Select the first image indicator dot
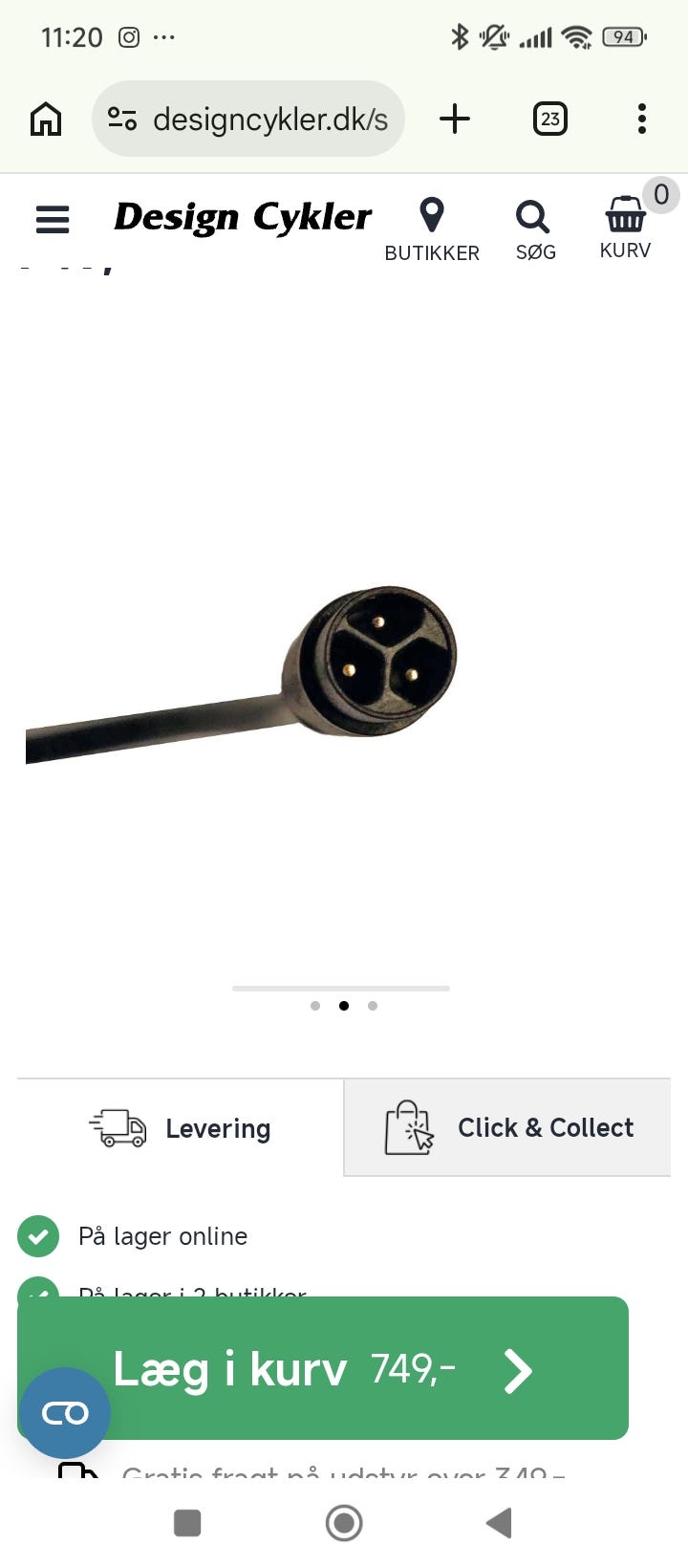Image resolution: width=688 pixels, height=1568 pixels. 315,1006
